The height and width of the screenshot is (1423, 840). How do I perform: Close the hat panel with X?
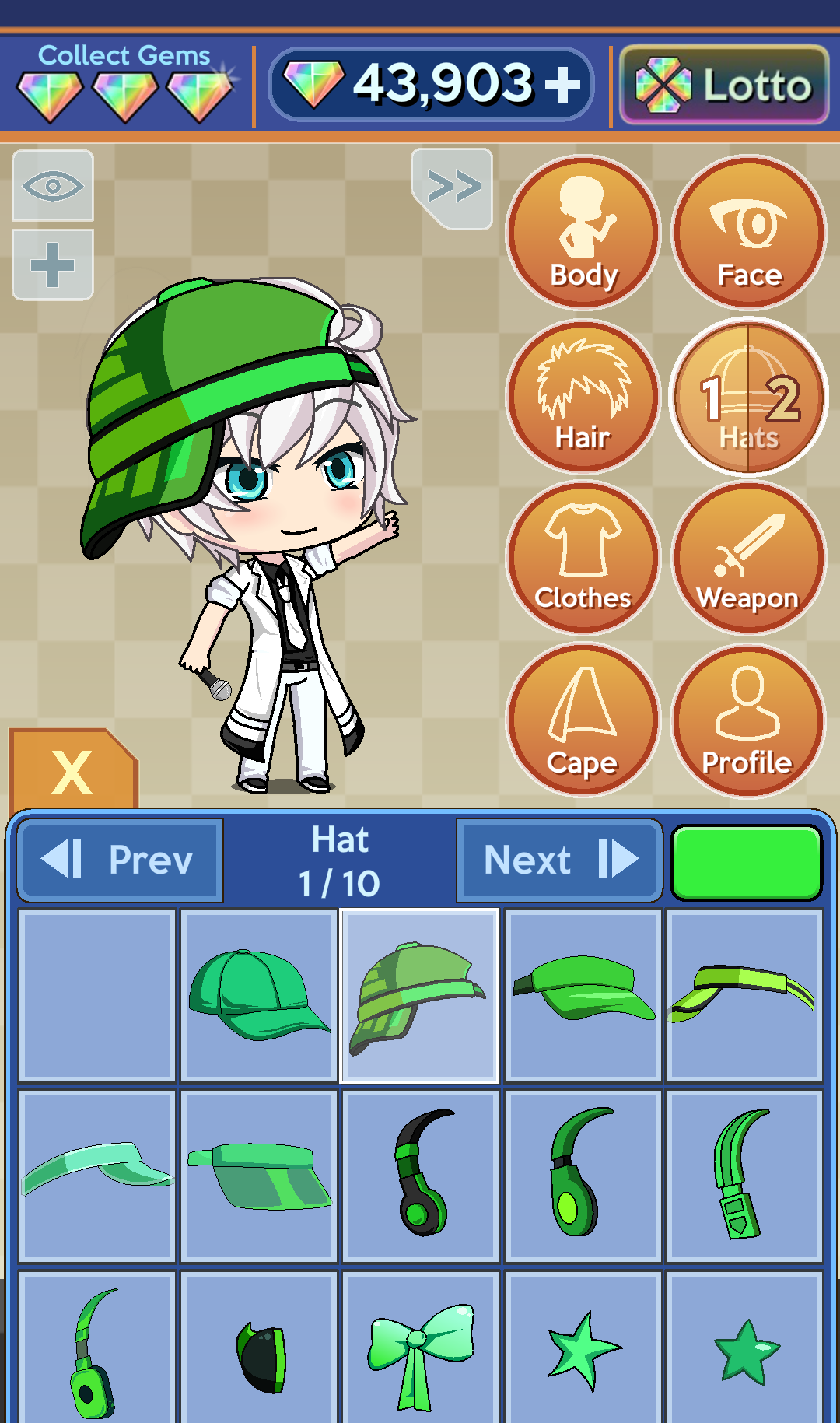[72, 772]
